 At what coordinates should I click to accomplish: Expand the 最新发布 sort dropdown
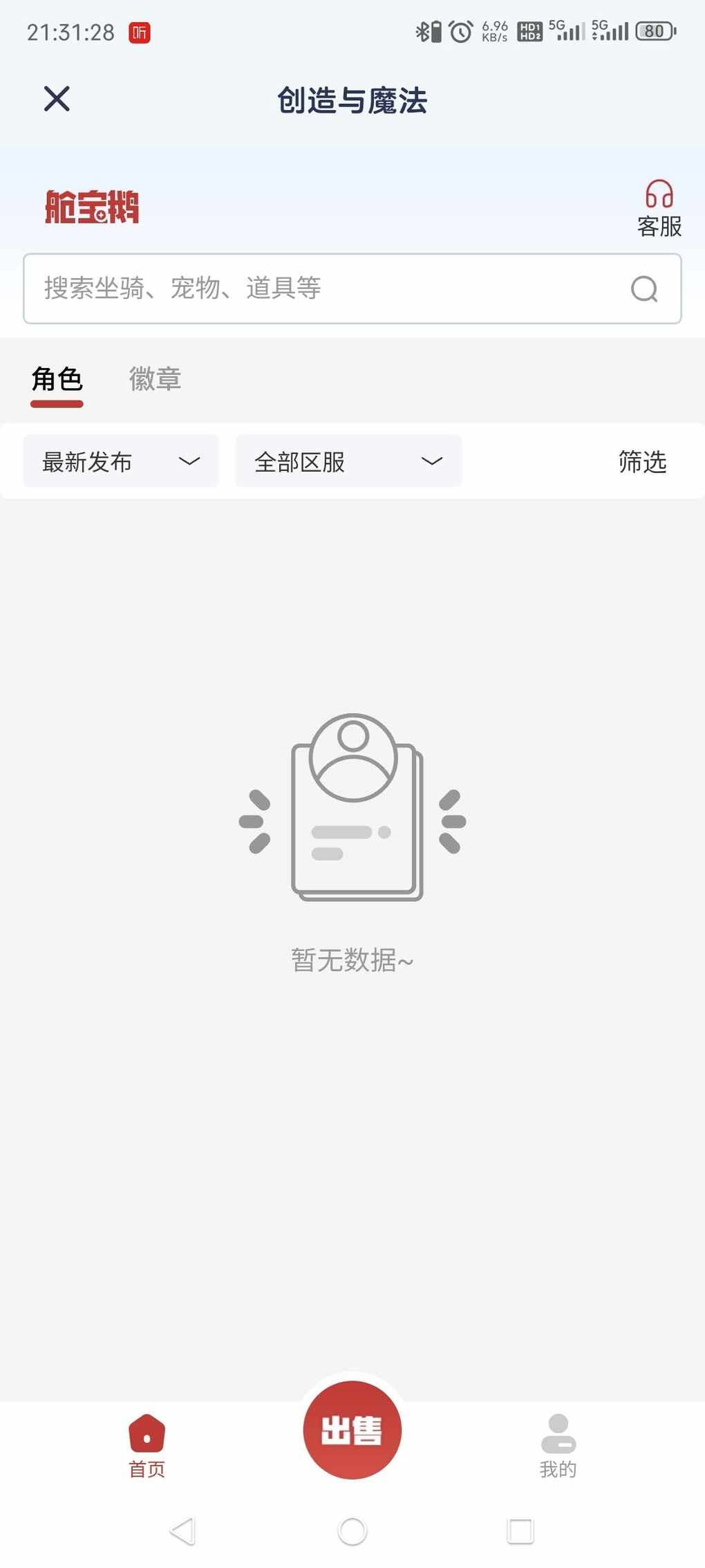[x=121, y=461]
